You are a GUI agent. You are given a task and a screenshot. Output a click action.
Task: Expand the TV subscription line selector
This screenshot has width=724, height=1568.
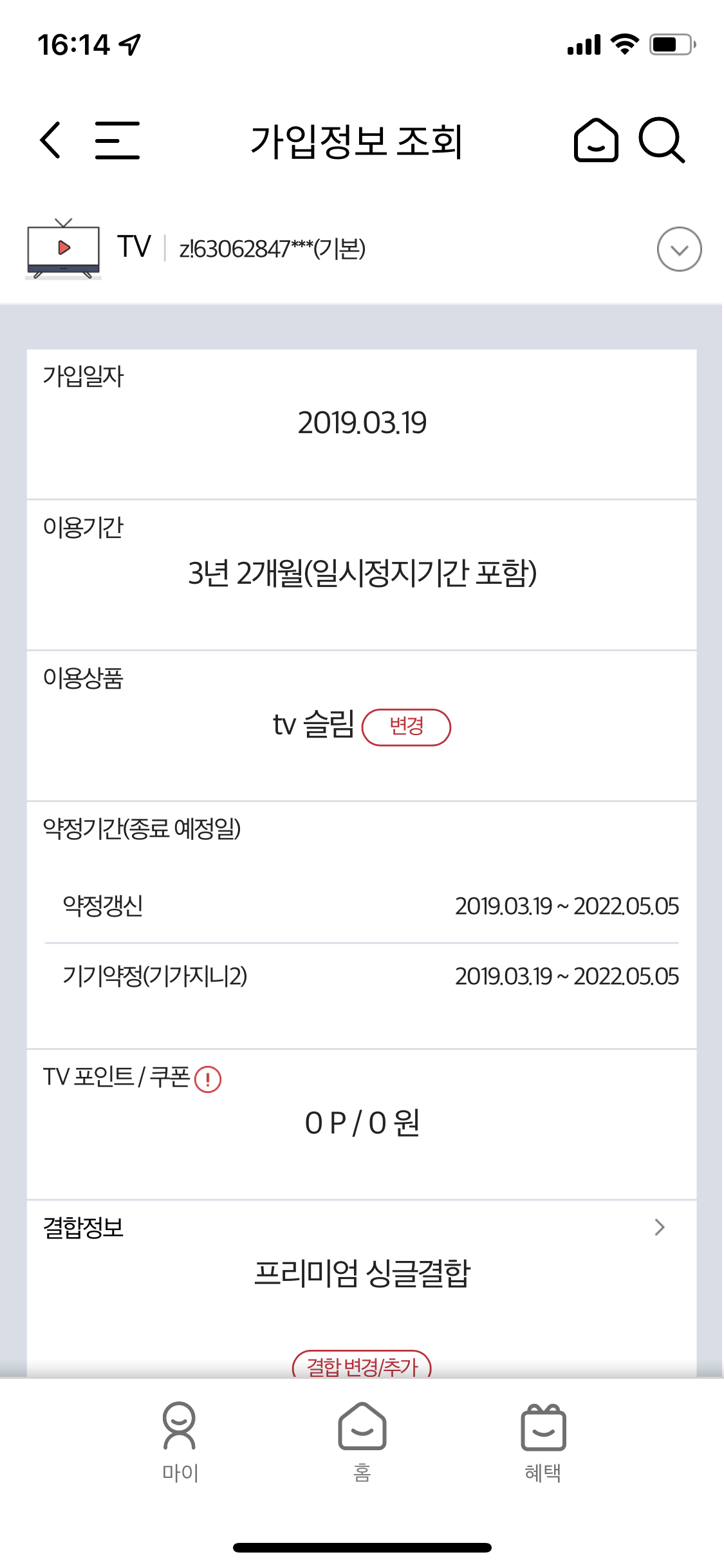(679, 249)
